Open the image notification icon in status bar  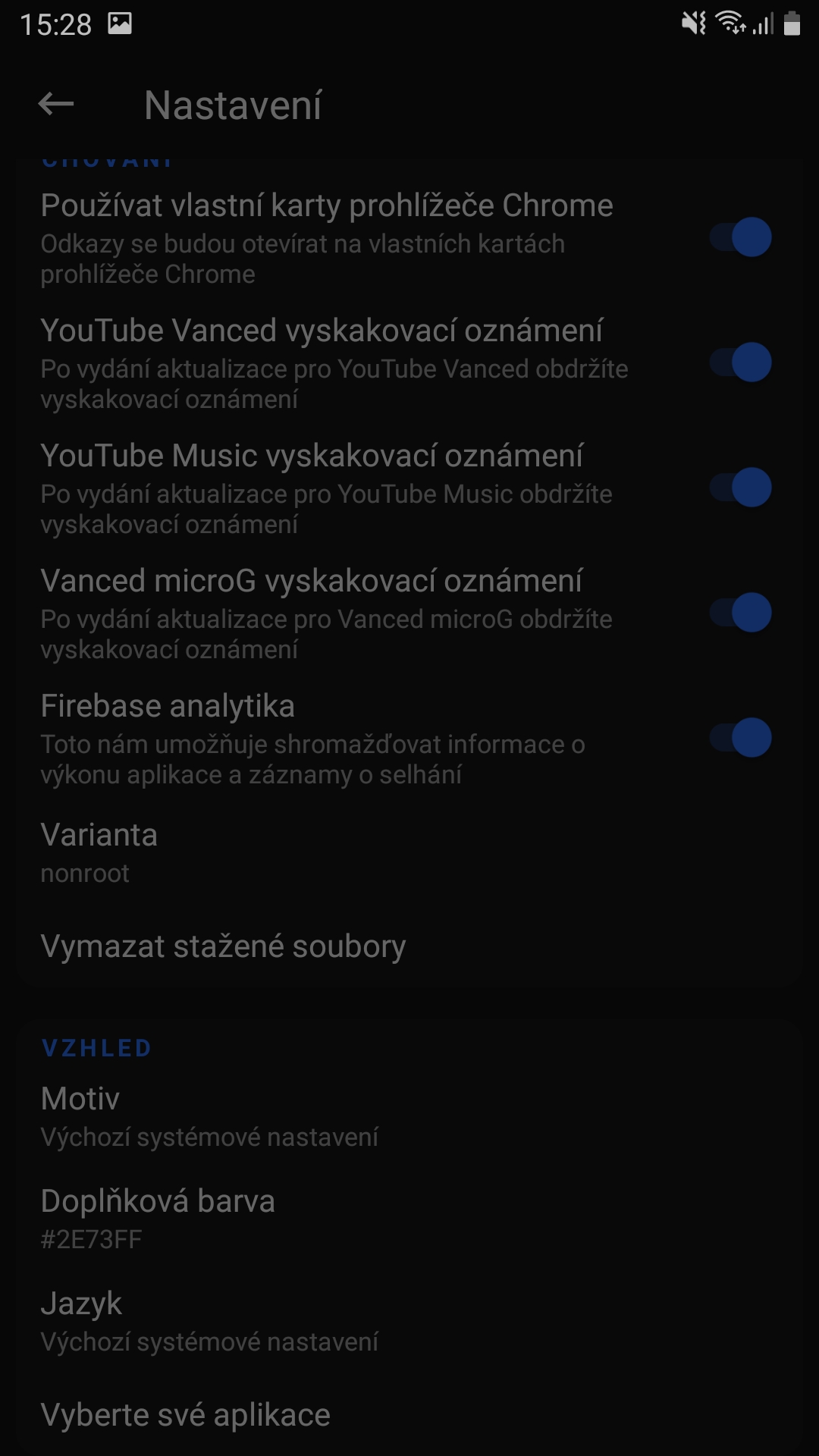click(x=118, y=23)
